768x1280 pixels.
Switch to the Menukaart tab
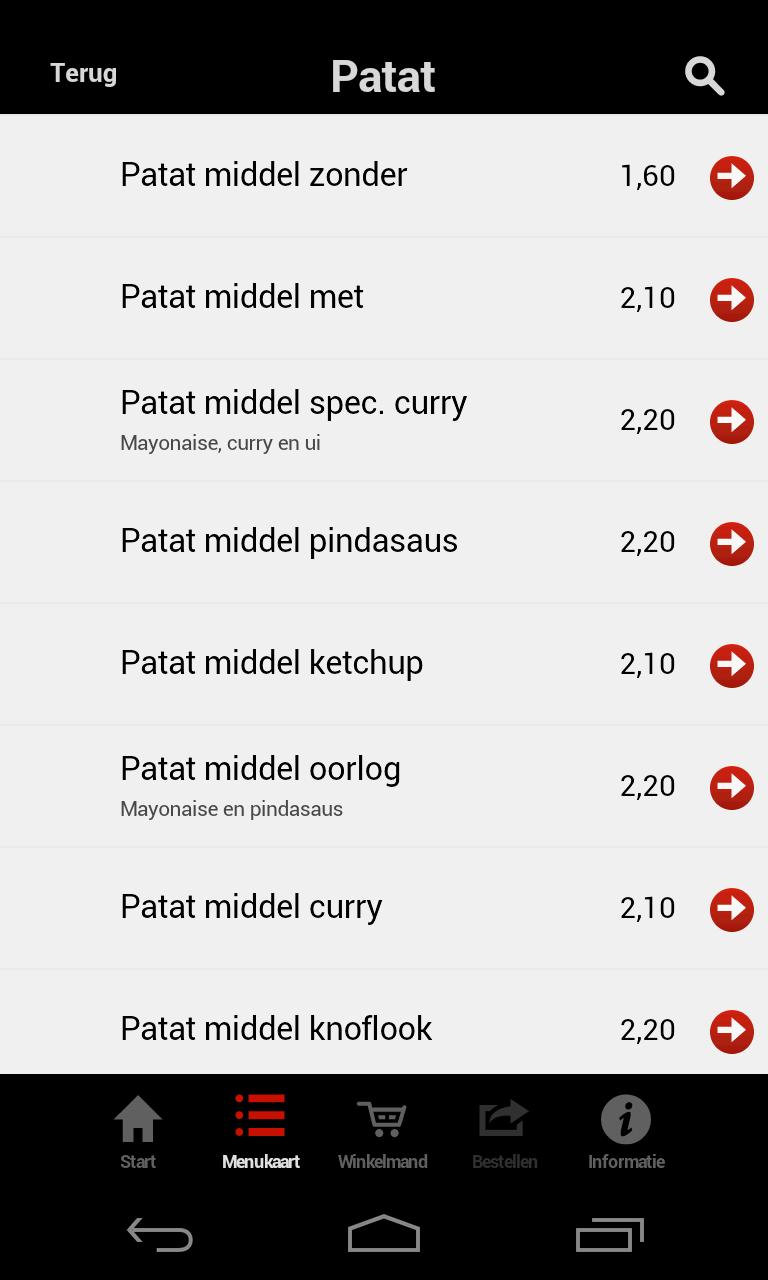click(x=261, y=1132)
